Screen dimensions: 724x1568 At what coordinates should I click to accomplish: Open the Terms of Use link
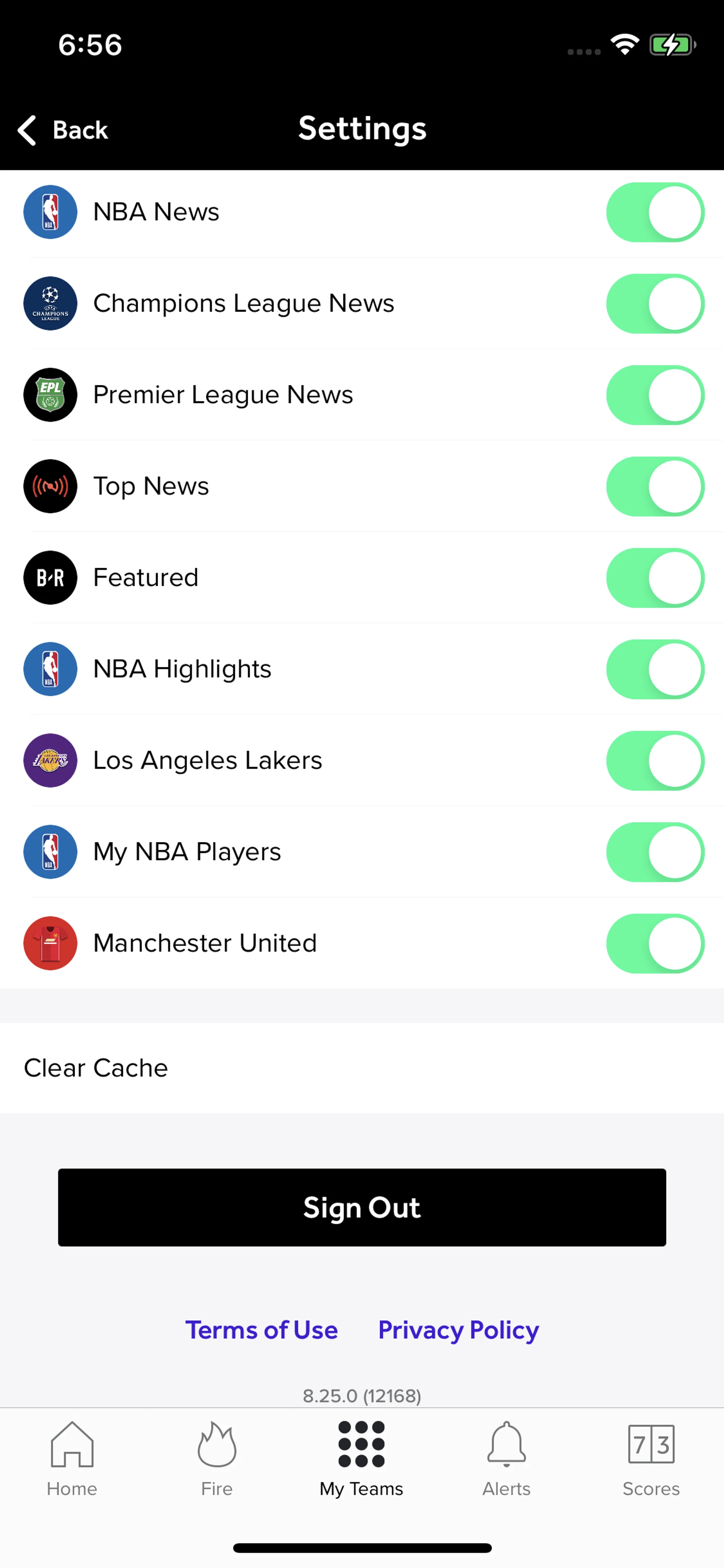[262, 1330]
